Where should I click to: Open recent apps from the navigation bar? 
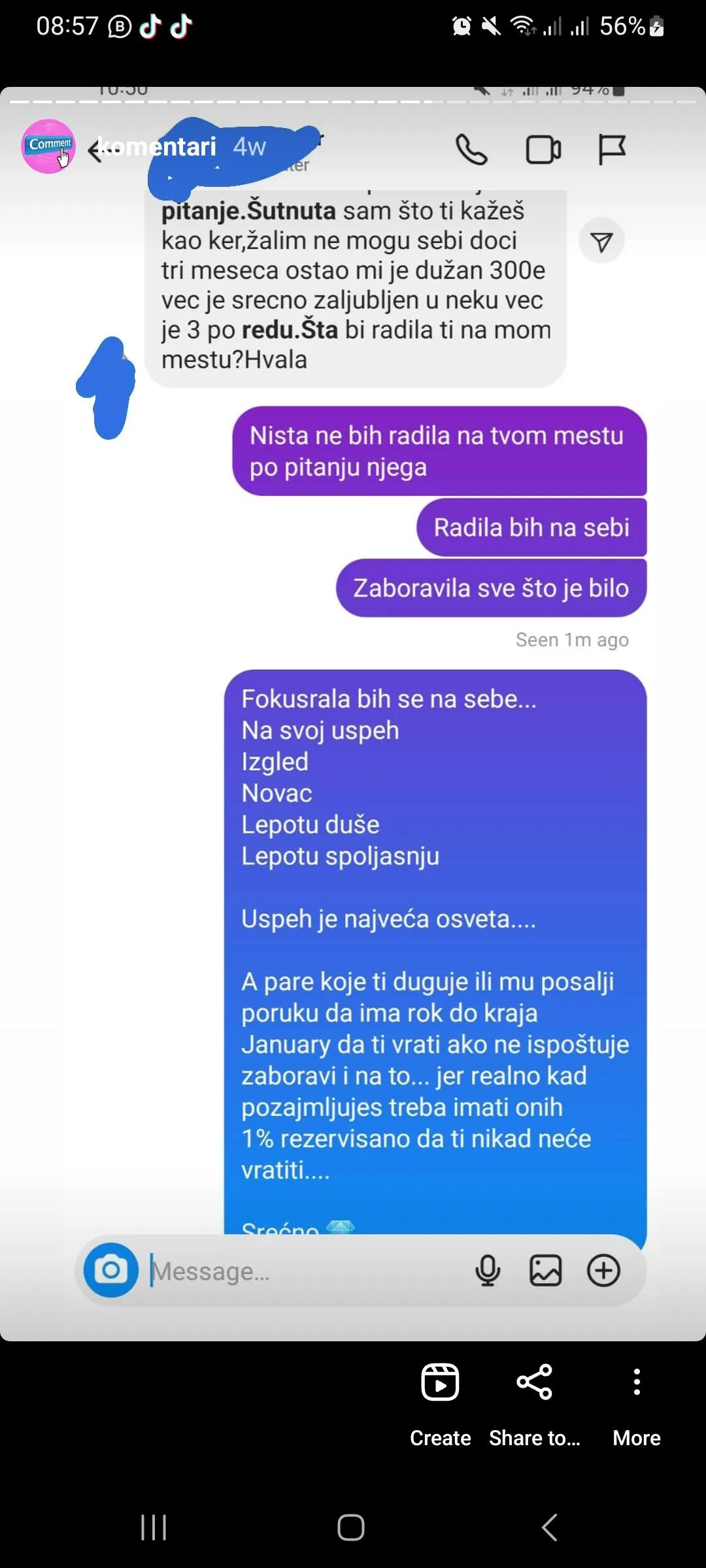(154, 1527)
